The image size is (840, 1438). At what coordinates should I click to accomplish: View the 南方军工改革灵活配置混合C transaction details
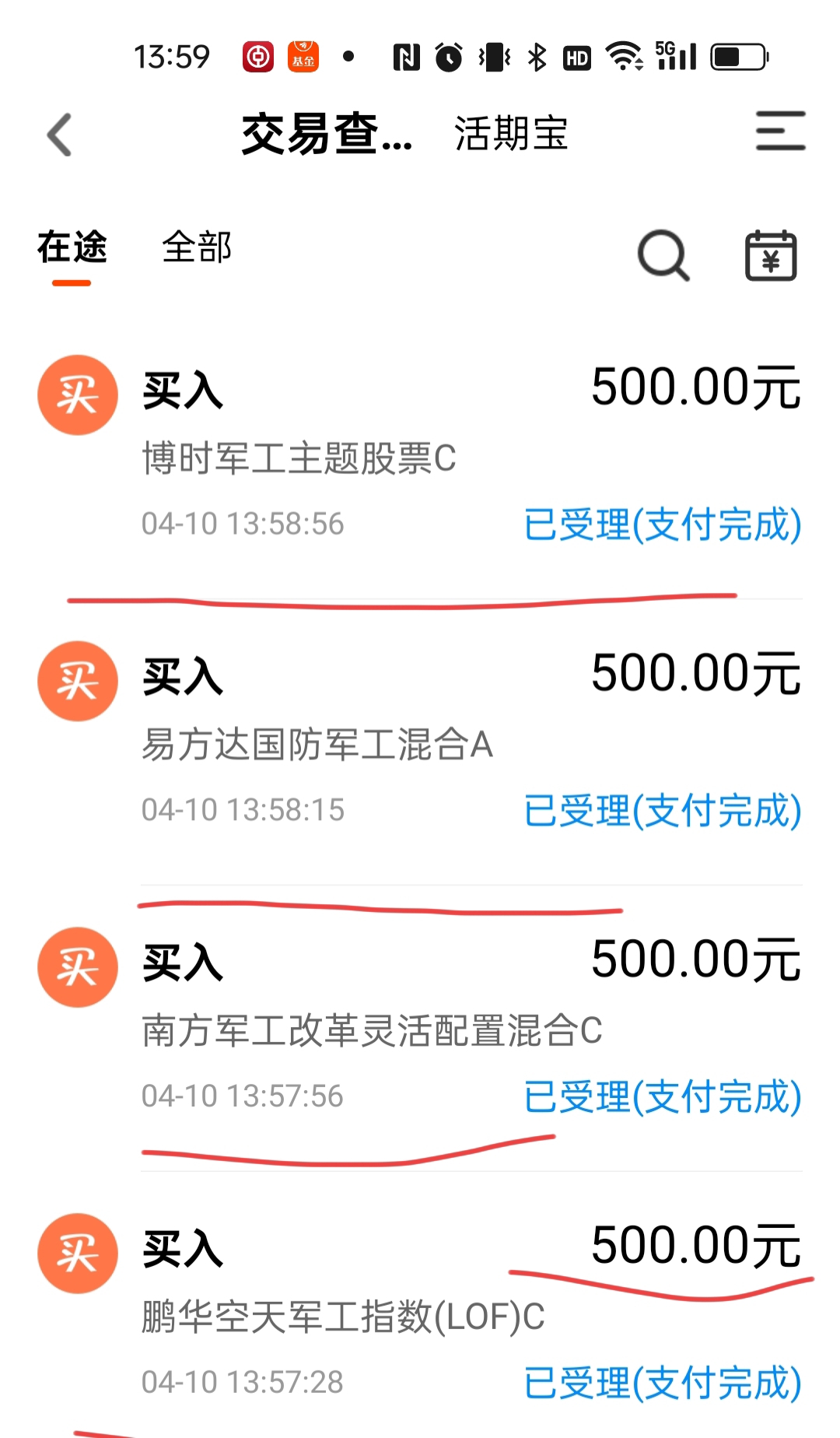click(x=420, y=1028)
